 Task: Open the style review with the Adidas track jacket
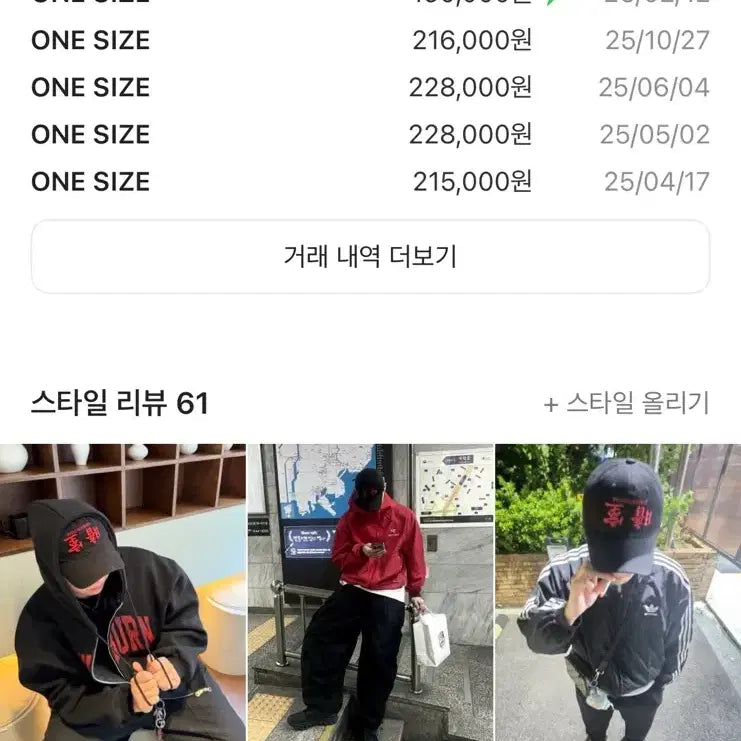pyautogui.click(x=618, y=592)
